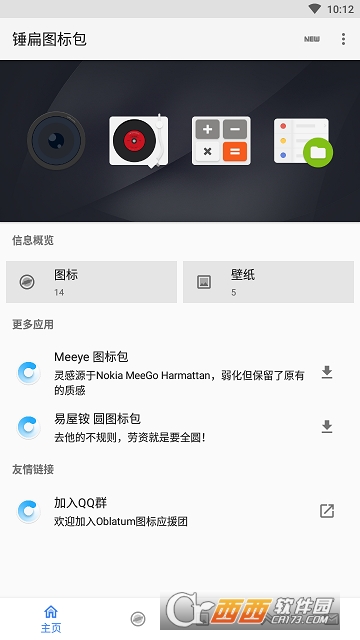Download the Meeye 图标包
Screen dimensions: 360x640
(x=327, y=372)
